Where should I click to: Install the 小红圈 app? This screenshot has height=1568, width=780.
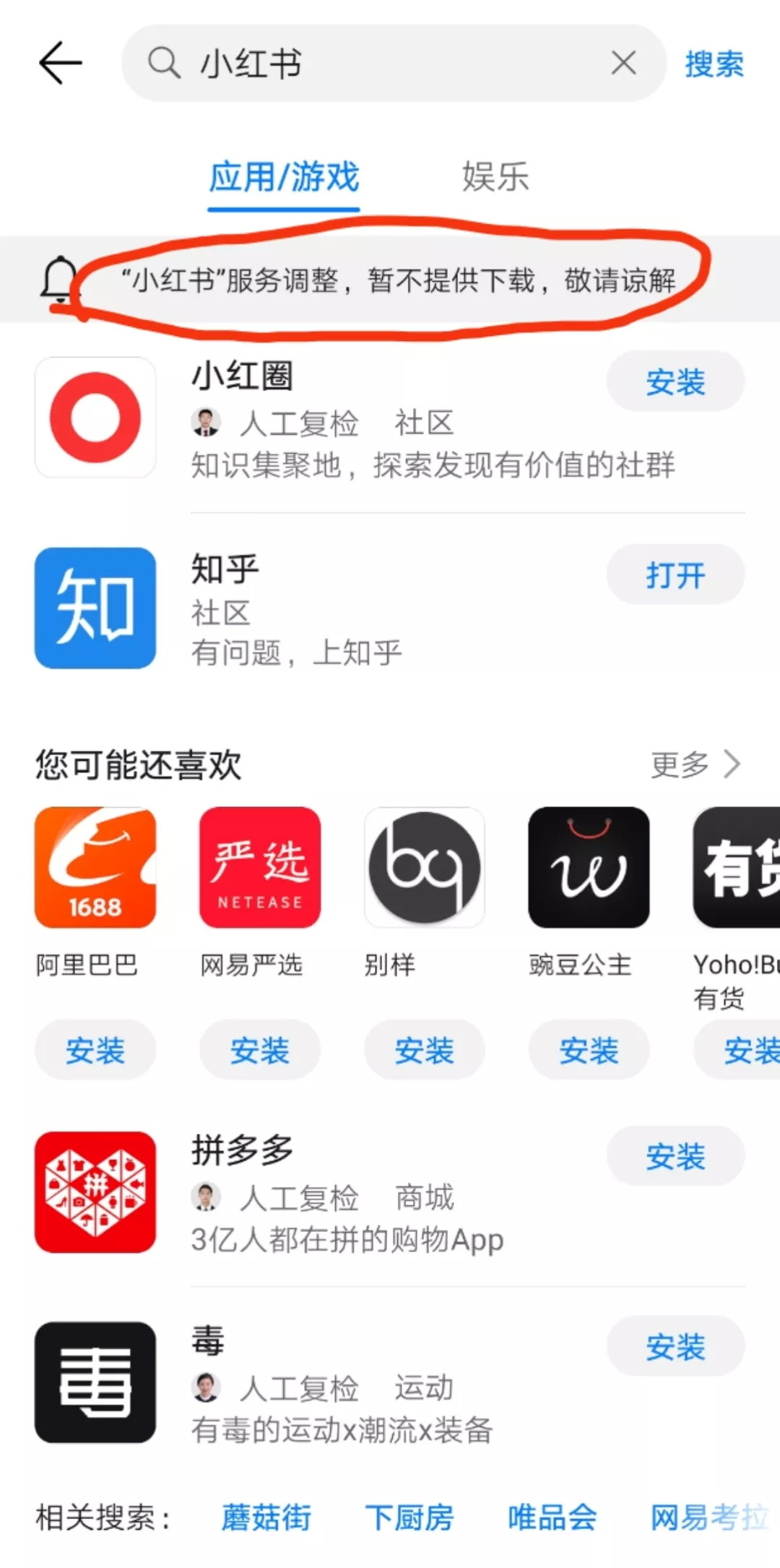tap(675, 382)
